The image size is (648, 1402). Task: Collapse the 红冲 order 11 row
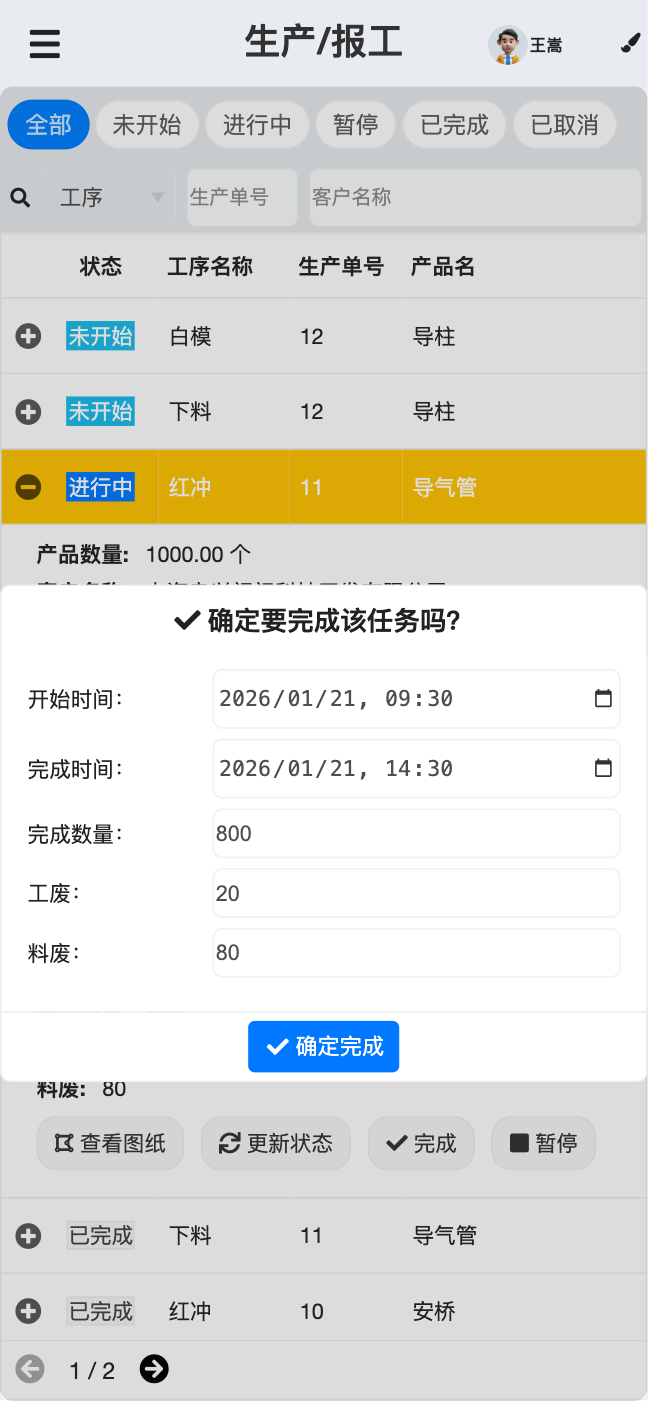28,487
